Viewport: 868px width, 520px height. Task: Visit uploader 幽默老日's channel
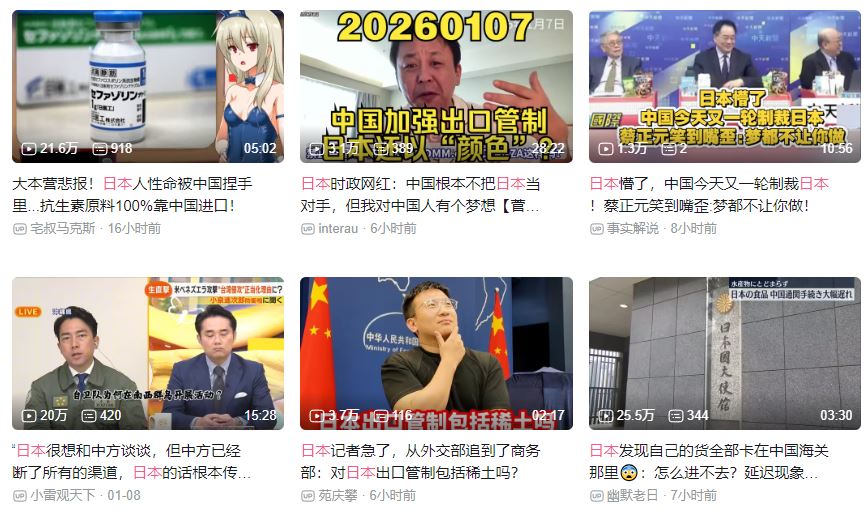coord(632,495)
